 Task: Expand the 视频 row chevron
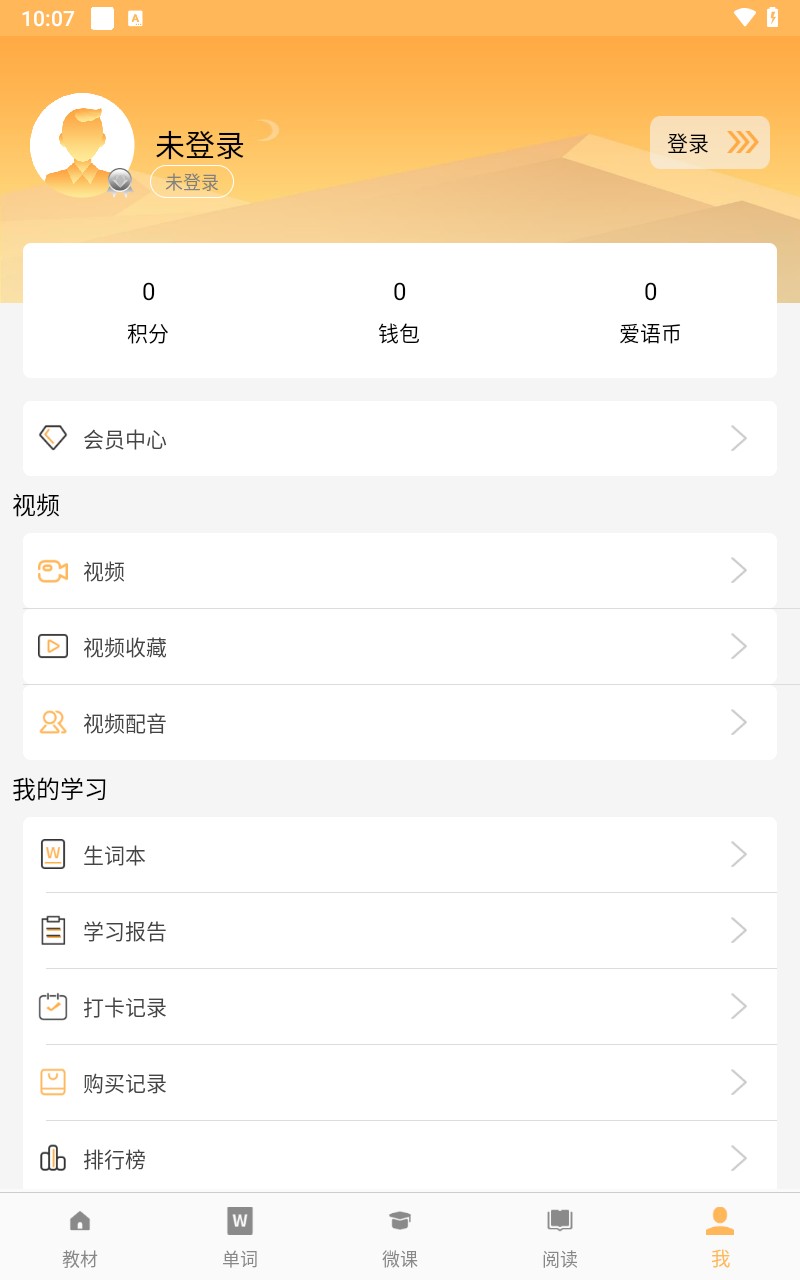tap(739, 570)
